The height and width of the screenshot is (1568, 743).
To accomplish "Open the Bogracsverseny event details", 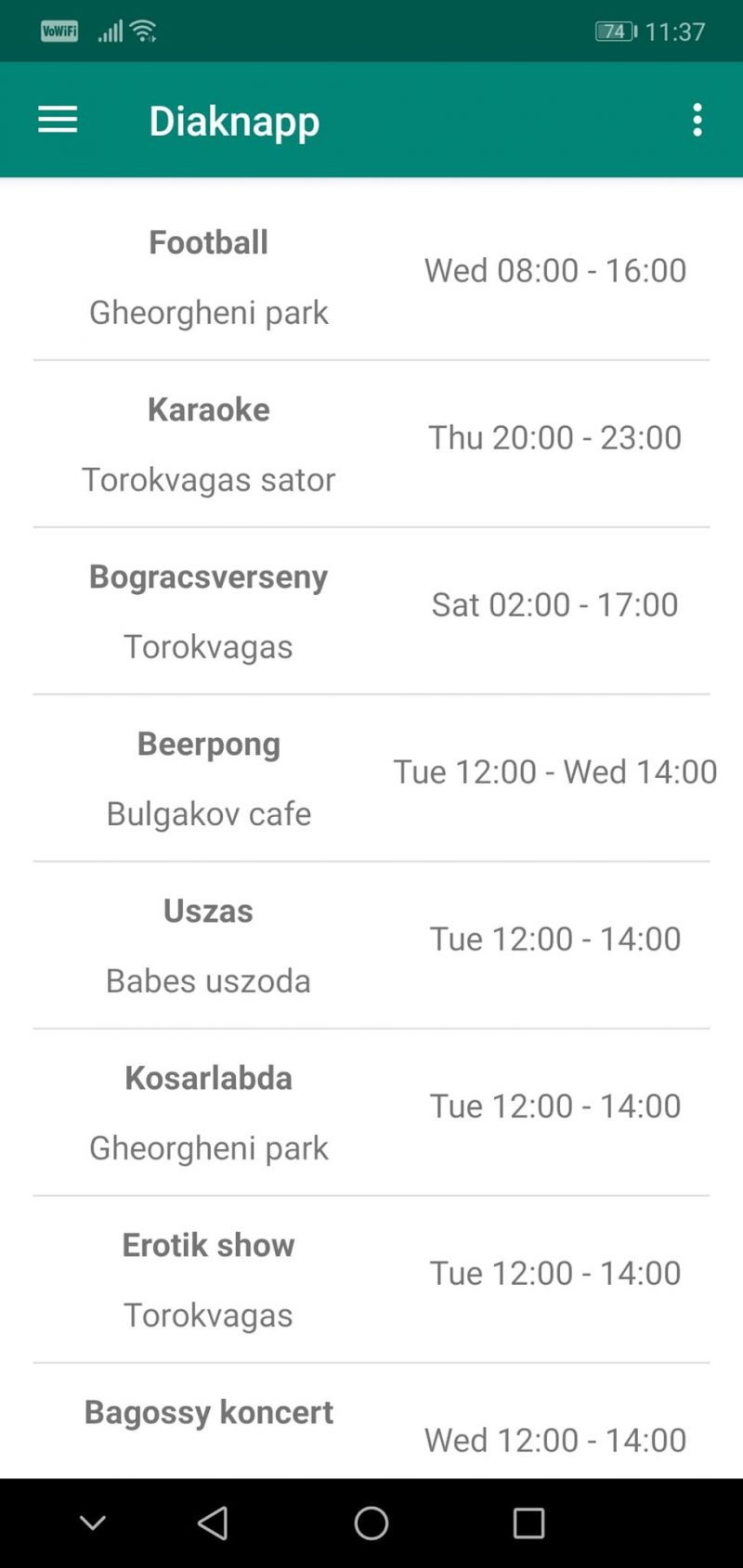I will (371, 608).
